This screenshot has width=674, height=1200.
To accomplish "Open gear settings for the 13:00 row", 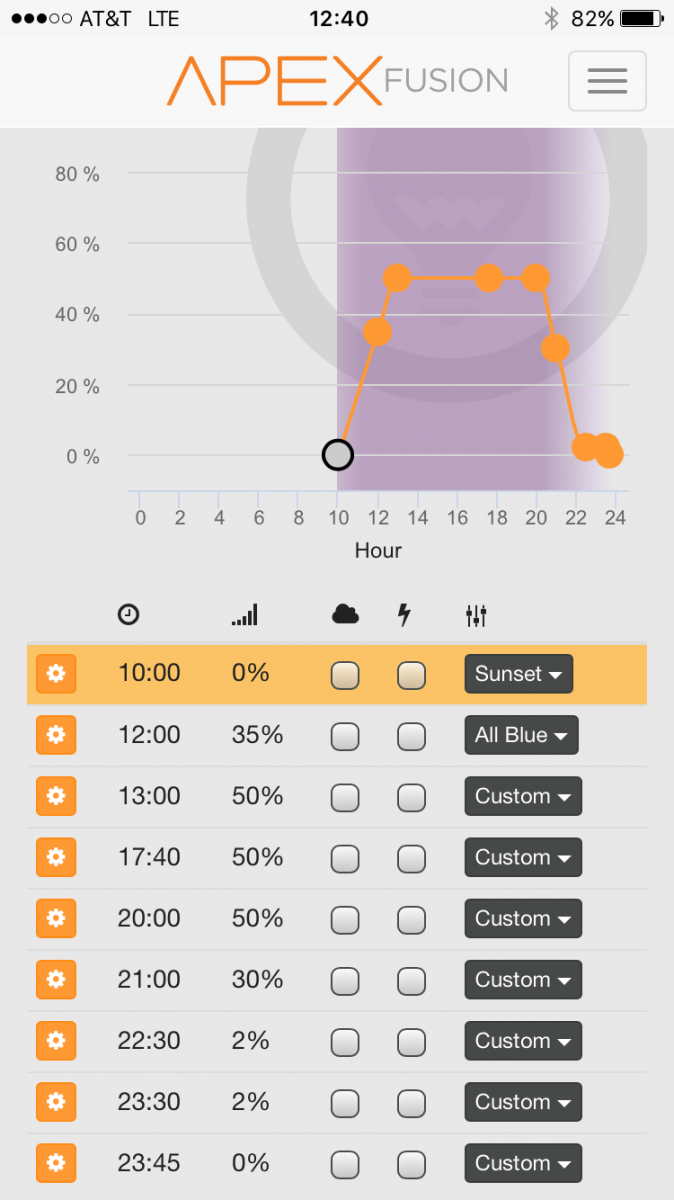I will pyautogui.click(x=56, y=796).
